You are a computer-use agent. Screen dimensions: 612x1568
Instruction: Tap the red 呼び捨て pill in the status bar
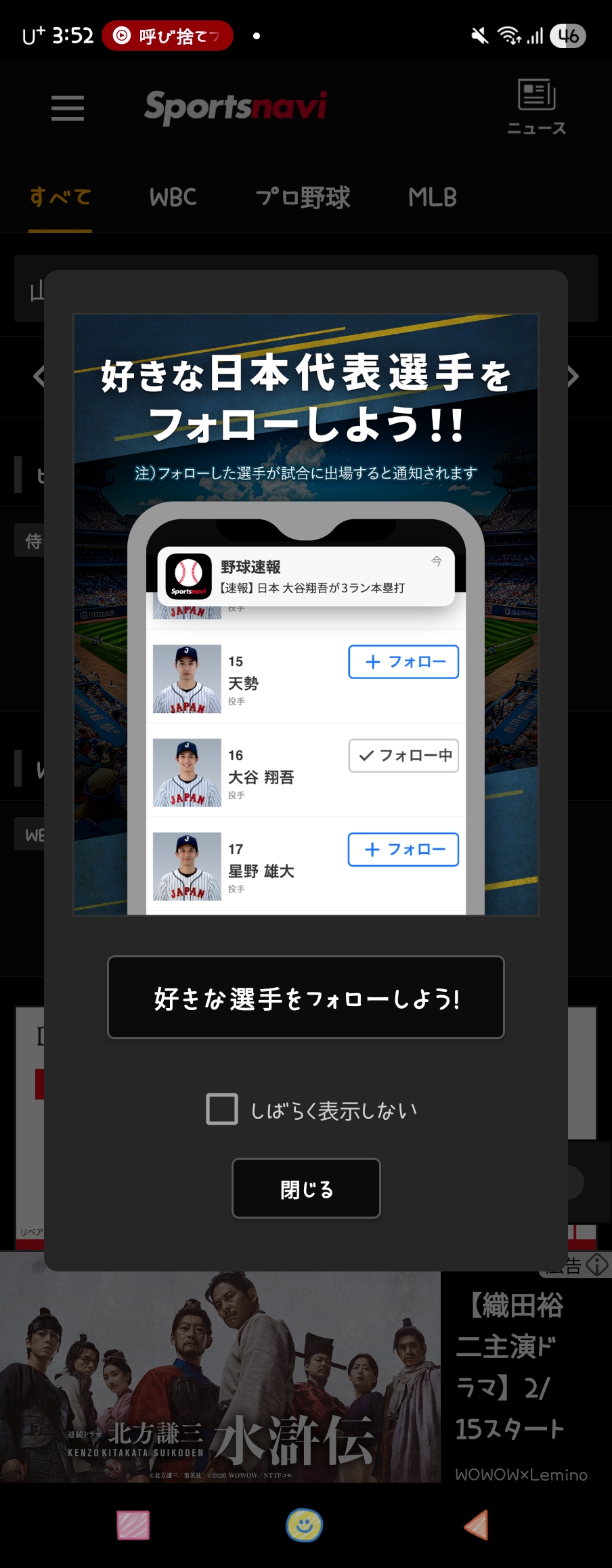[x=167, y=35]
